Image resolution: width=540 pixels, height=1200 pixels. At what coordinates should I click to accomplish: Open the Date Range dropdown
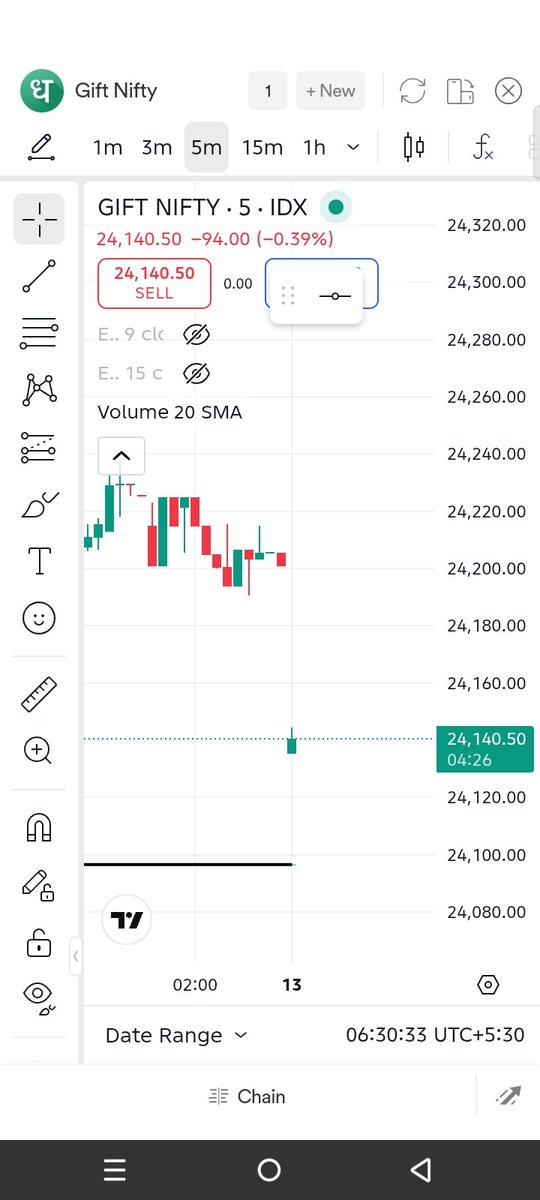(x=176, y=1035)
